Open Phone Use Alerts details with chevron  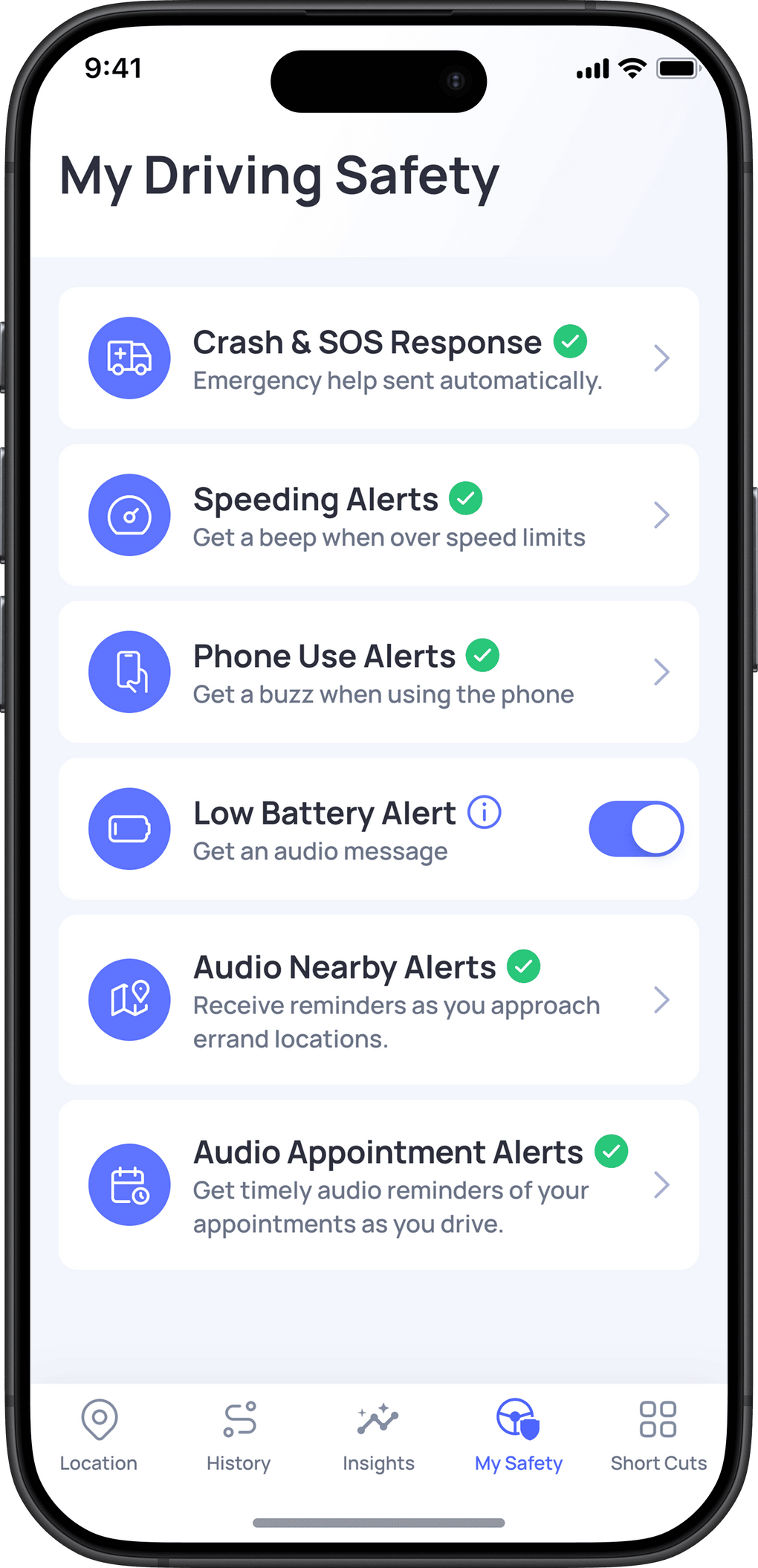[662, 671]
